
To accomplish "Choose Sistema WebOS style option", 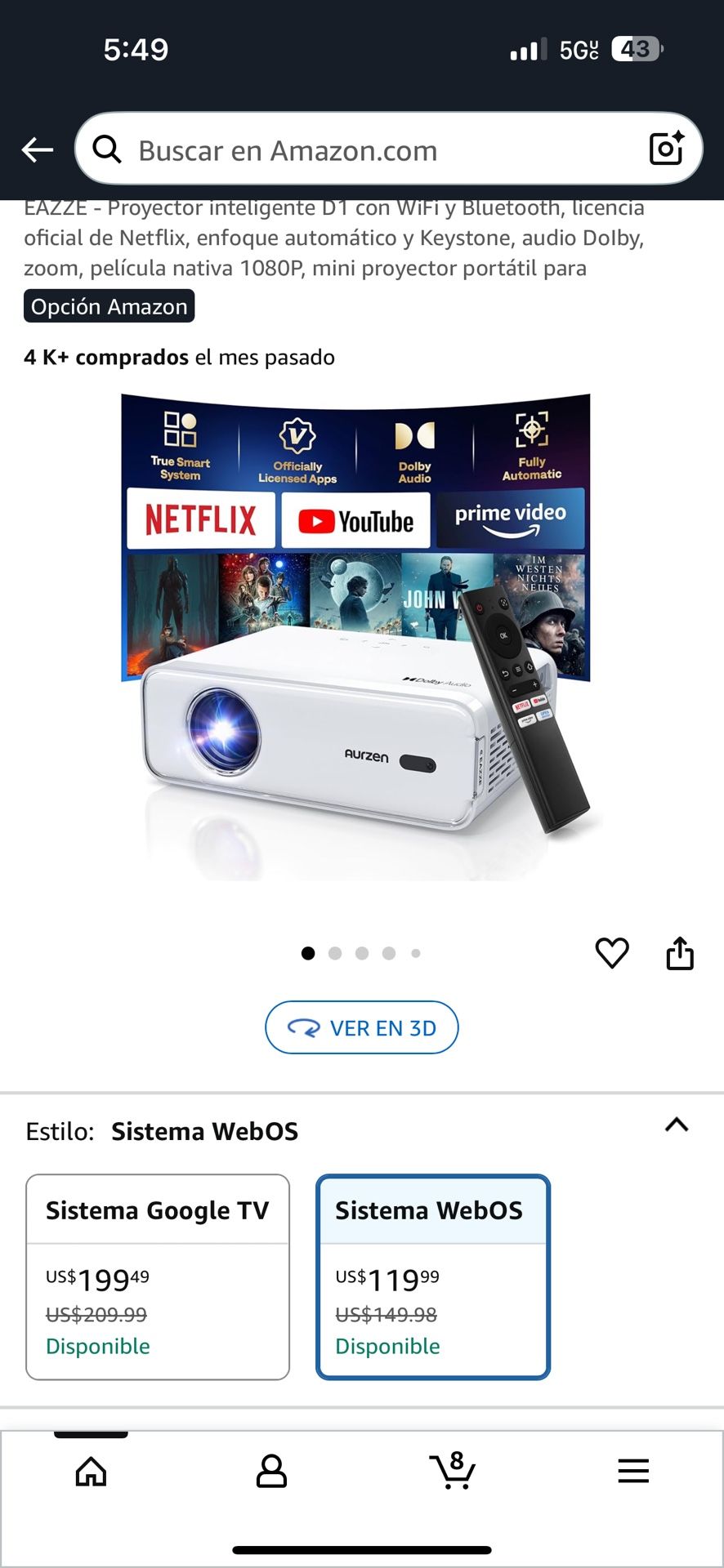I will [433, 1276].
